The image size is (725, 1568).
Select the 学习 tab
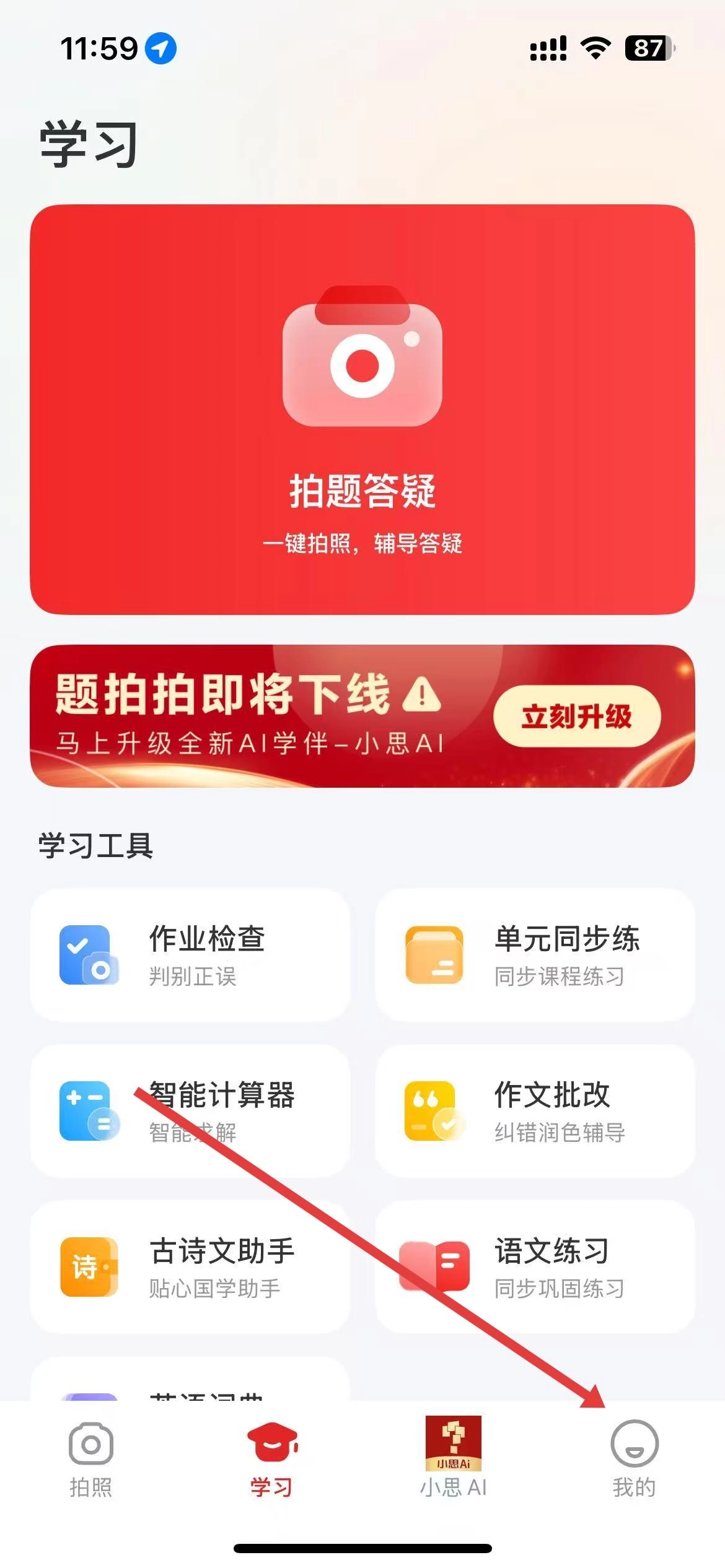click(x=271, y=1458)
